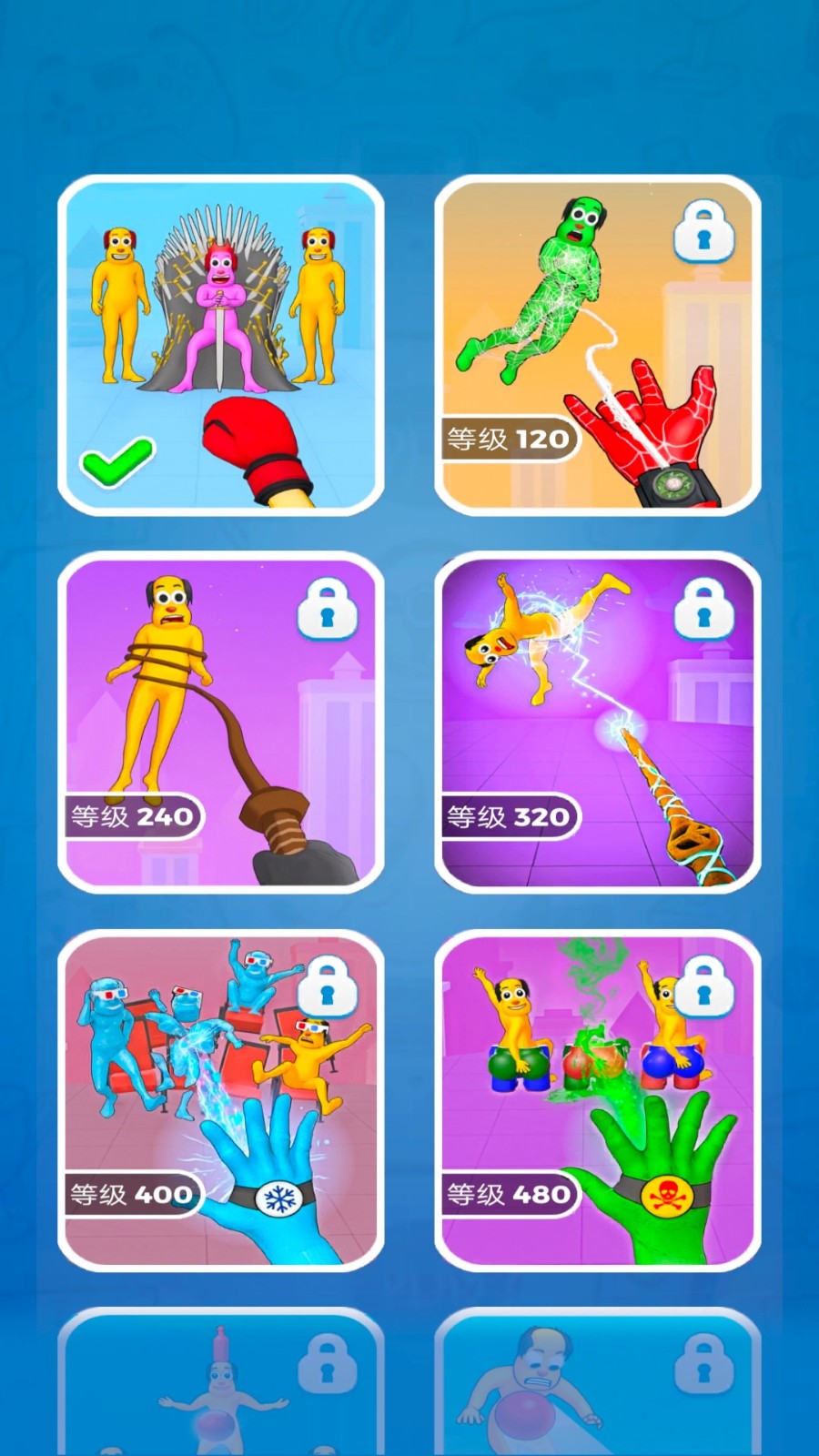Select the unlocked red boxing glove card
The height and width of the screenshot is (1456, 819).
coord(220,346)
